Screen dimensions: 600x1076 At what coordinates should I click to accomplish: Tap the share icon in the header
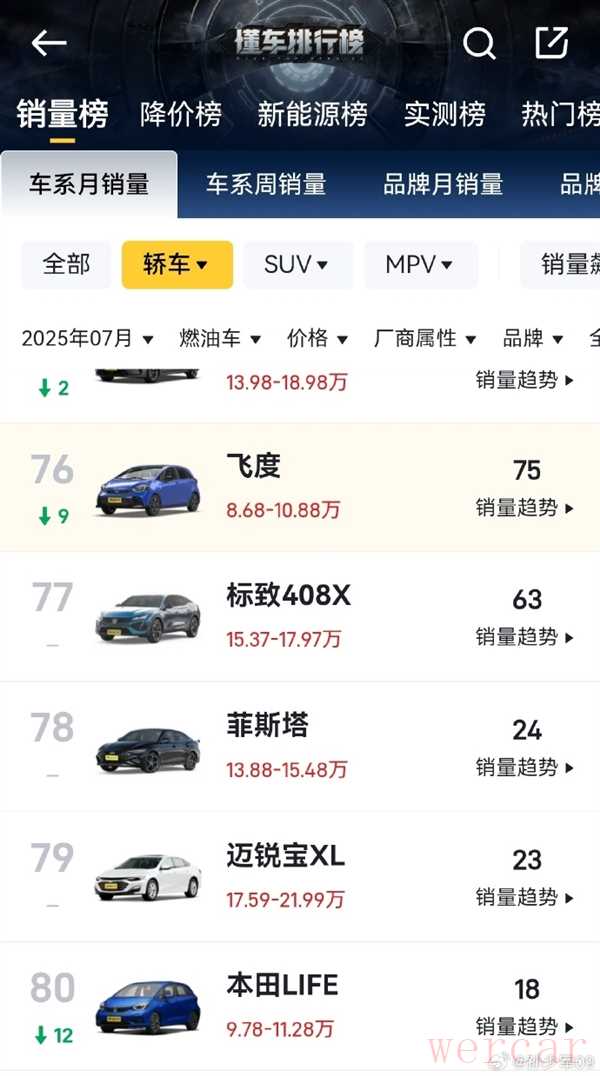[x=551, y=42]
